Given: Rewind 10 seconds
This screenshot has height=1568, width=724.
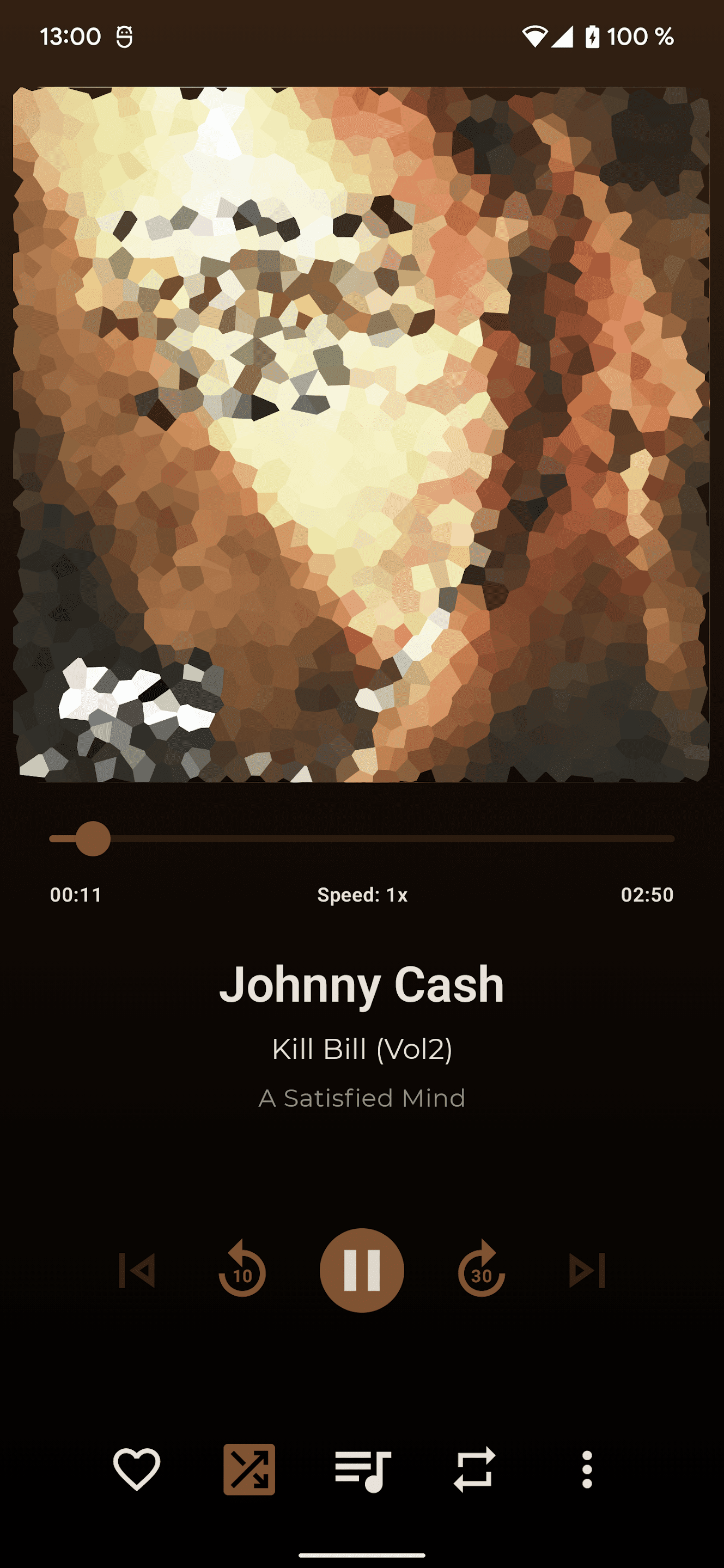Looking at the screenshot, I should (x=242, y=1270).
